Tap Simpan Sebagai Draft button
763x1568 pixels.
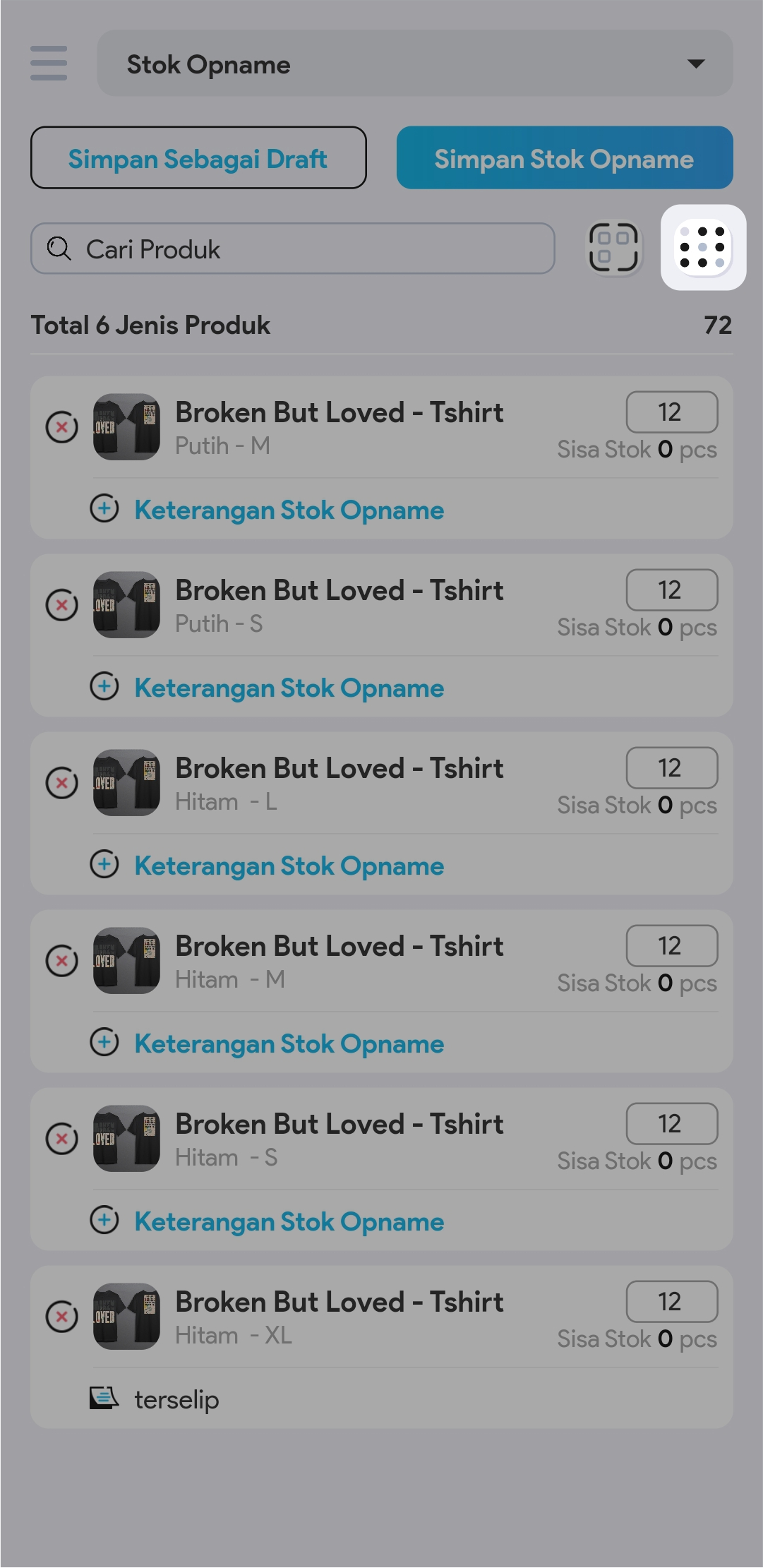click(x=198, y=158)
